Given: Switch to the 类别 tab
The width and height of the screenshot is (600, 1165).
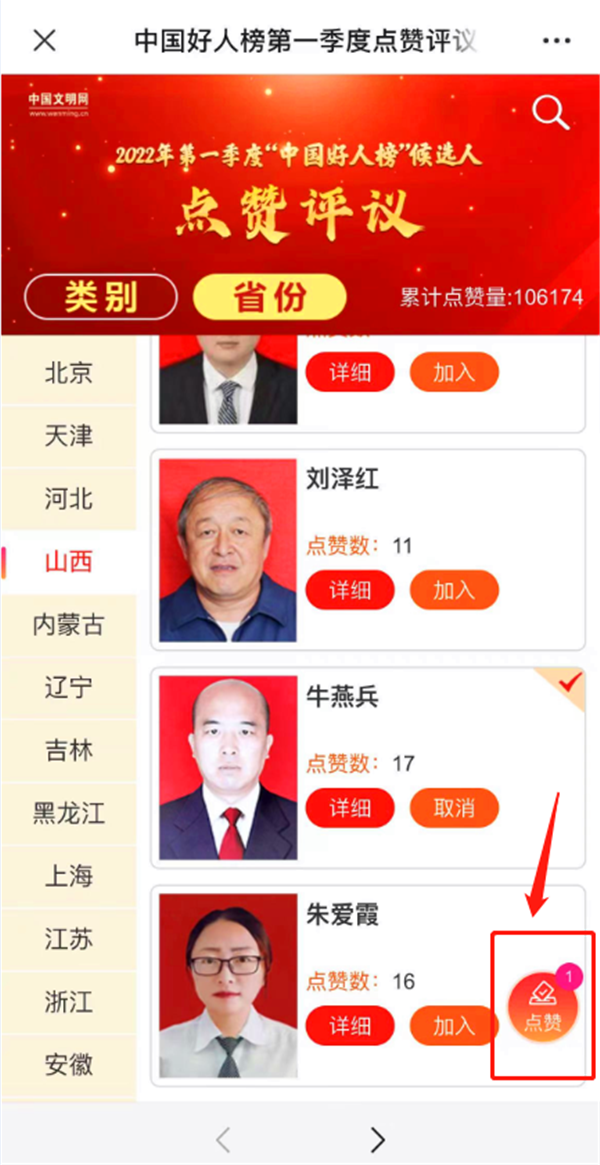Looking at the screenshot, I should click(100, 297).
